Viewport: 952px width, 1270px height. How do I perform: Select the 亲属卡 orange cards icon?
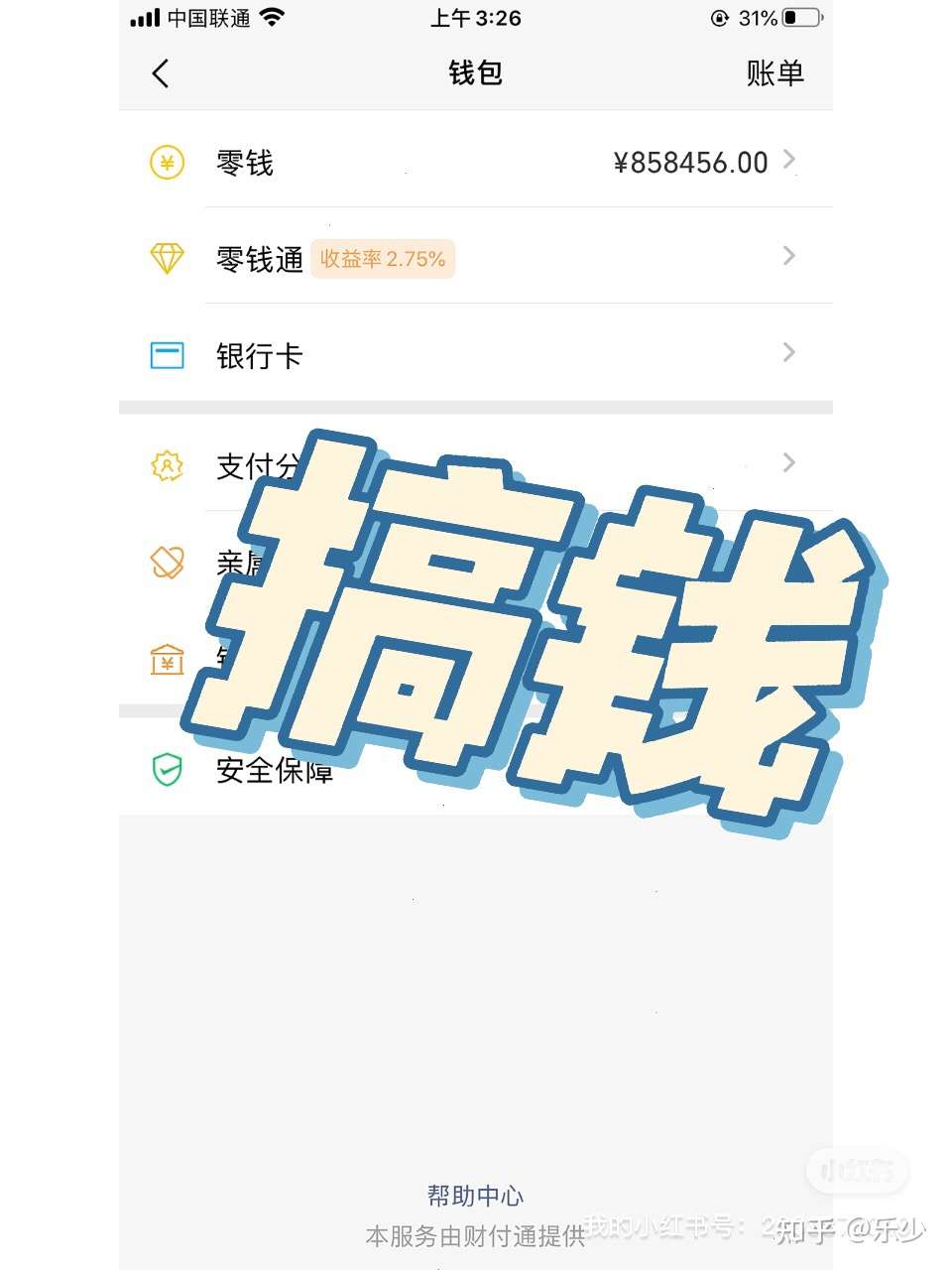(x=167, y=562)
